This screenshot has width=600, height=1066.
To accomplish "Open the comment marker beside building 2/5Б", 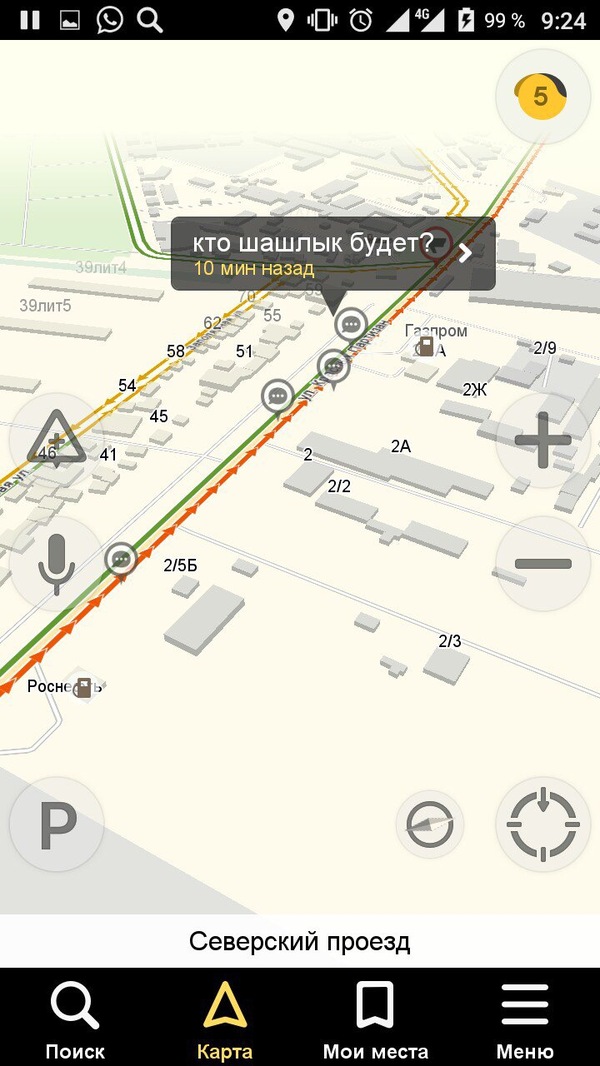I will point(121,558).
